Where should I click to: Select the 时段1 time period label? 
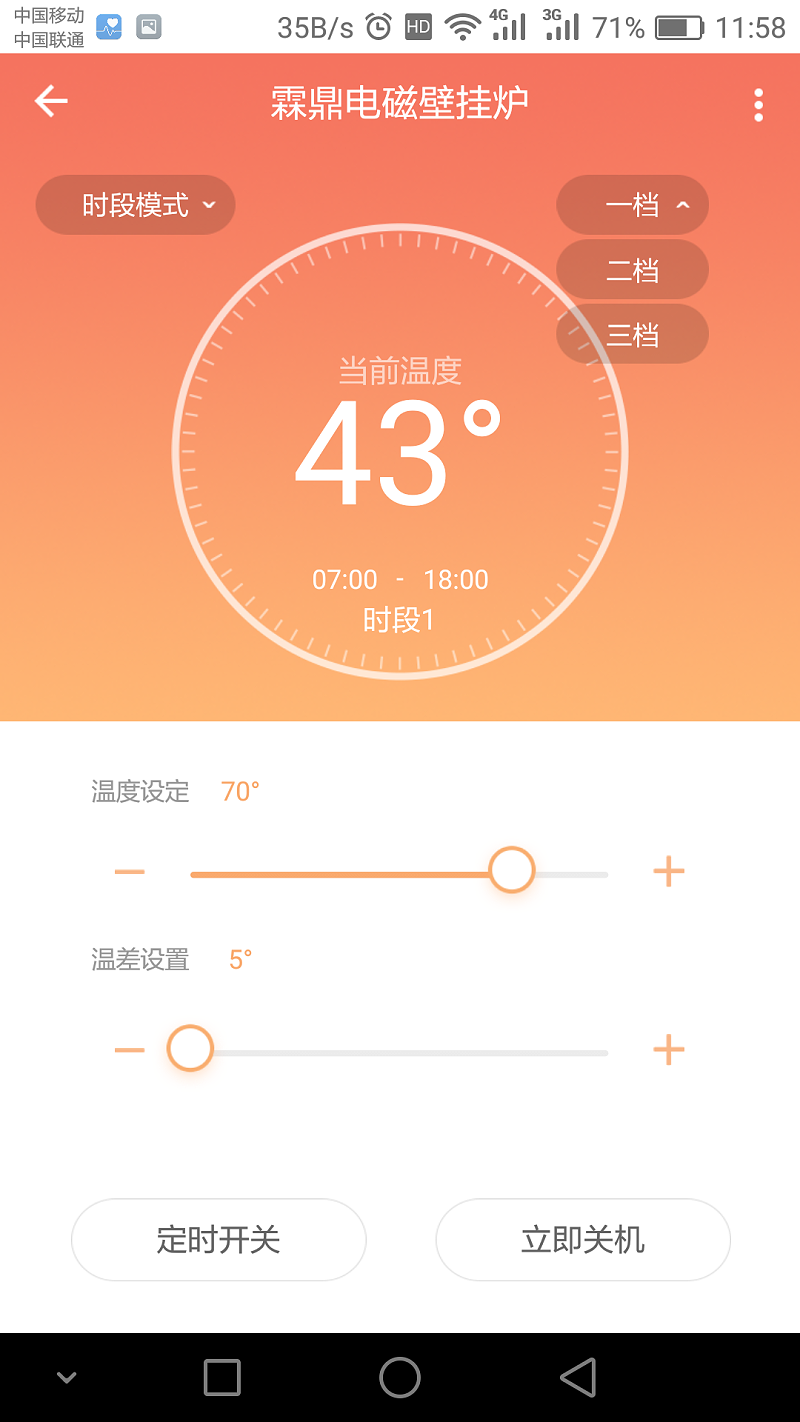(399, 619)
